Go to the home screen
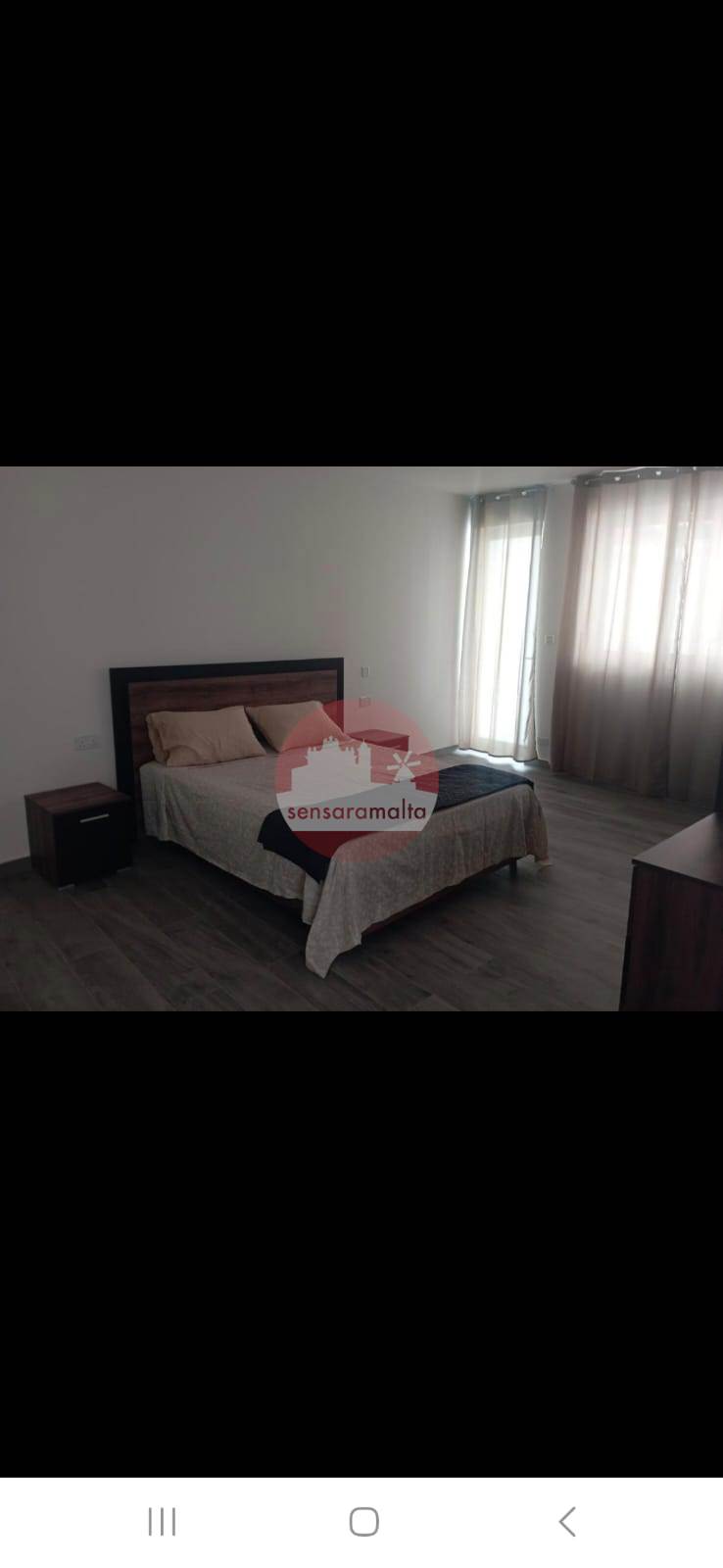Image resolution: width=723 pixels, height=1568 pixels. [x=363, y=1522]
